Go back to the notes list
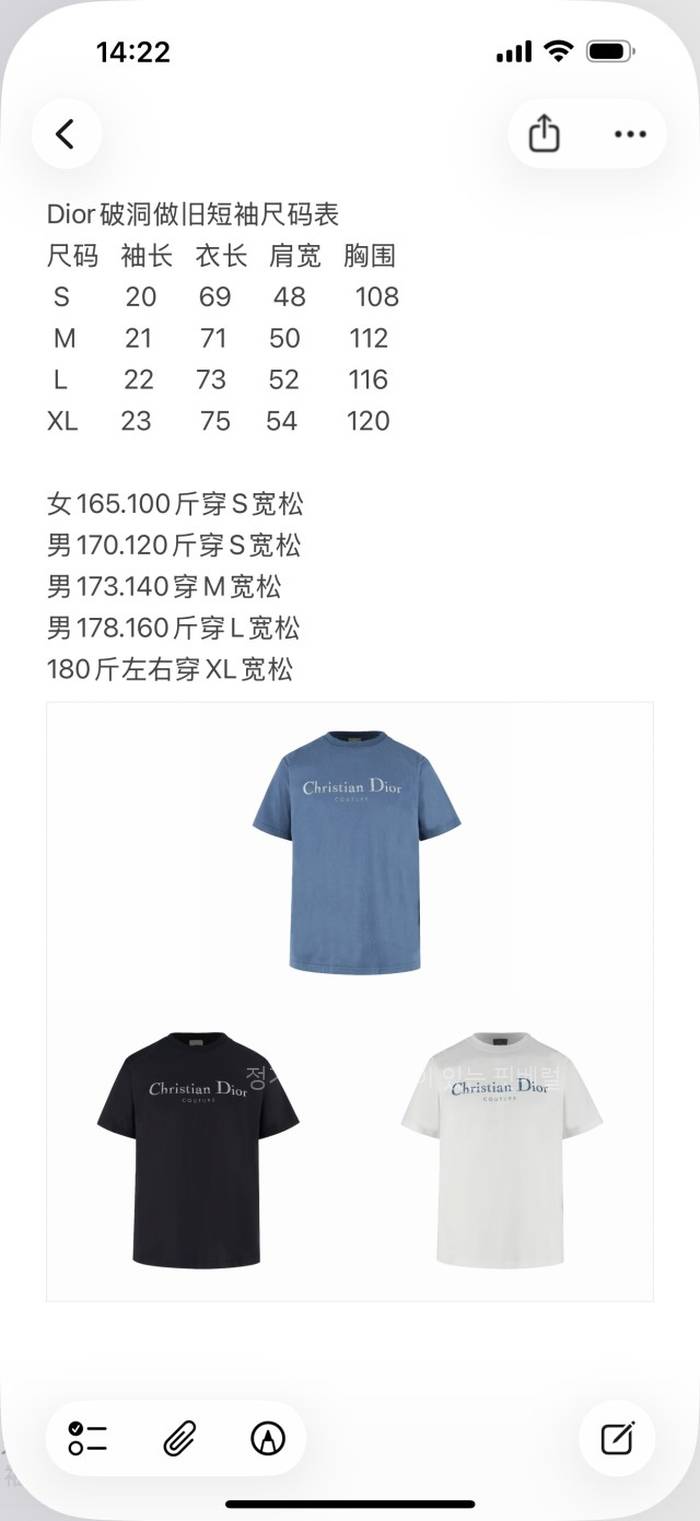Image resolution: width=700 pixels, height=1521 pixels. (x=66, y=134)
